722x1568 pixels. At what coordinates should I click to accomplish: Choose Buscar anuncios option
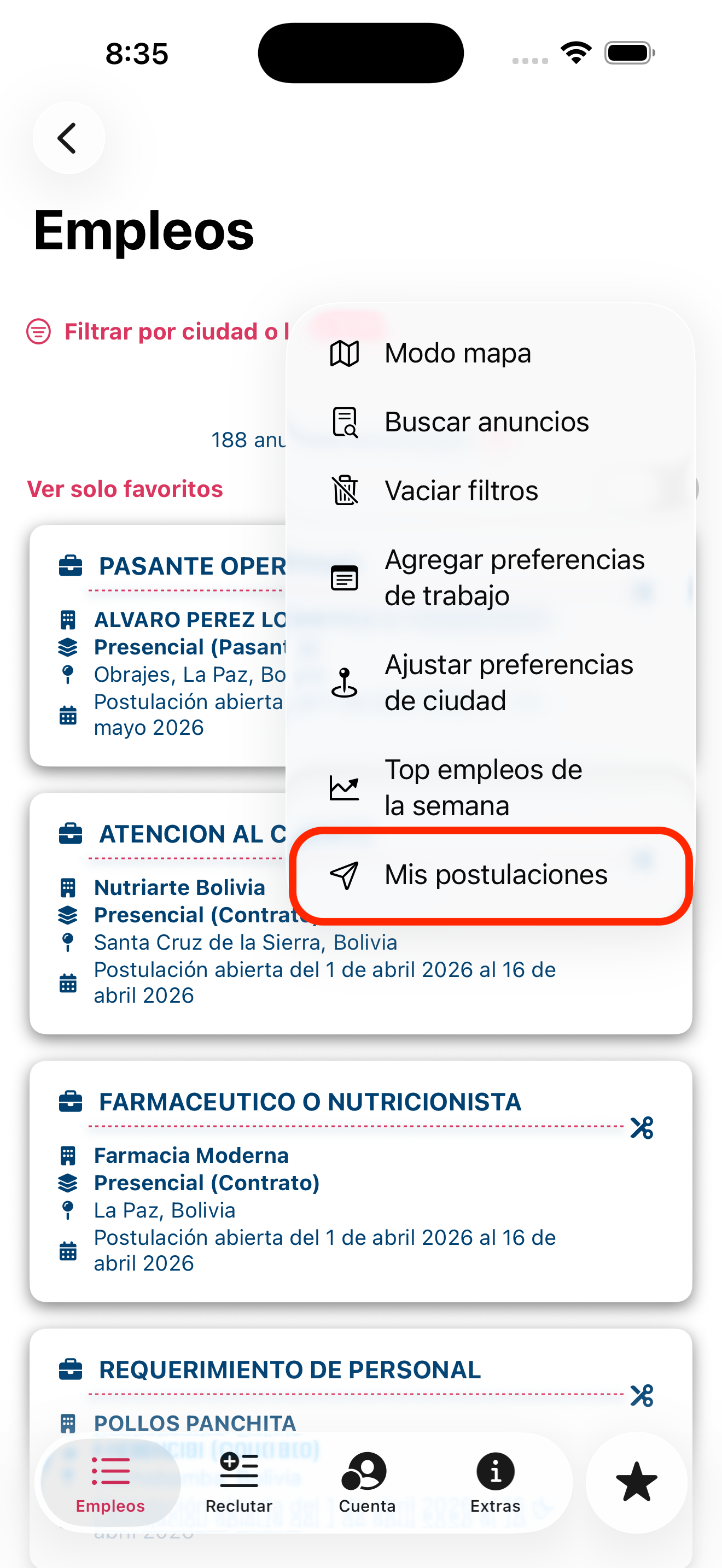point(486,422)
